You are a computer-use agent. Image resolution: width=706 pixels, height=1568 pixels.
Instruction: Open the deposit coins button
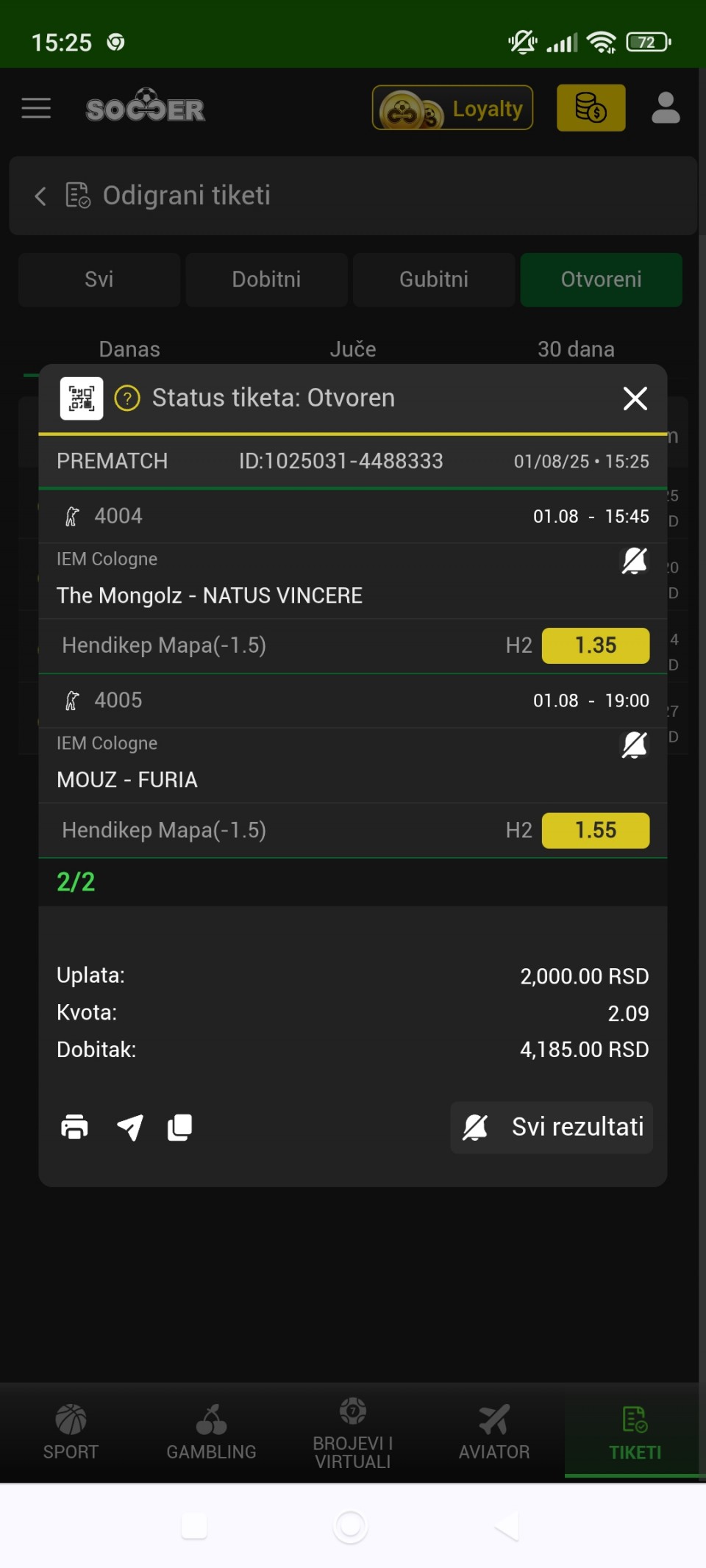pyautogui.click(x=591, y=108)
